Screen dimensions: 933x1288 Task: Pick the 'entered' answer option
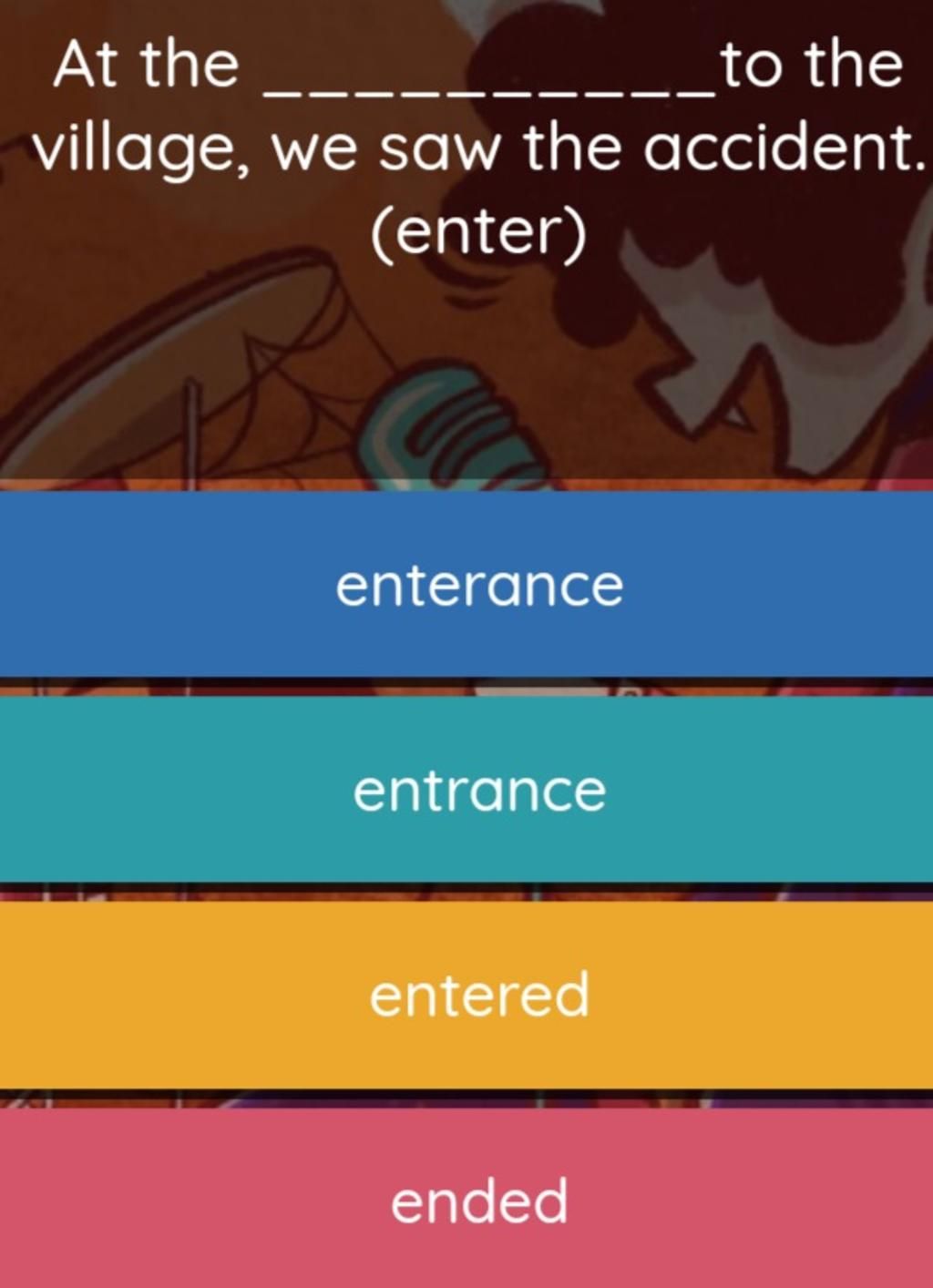479,995
